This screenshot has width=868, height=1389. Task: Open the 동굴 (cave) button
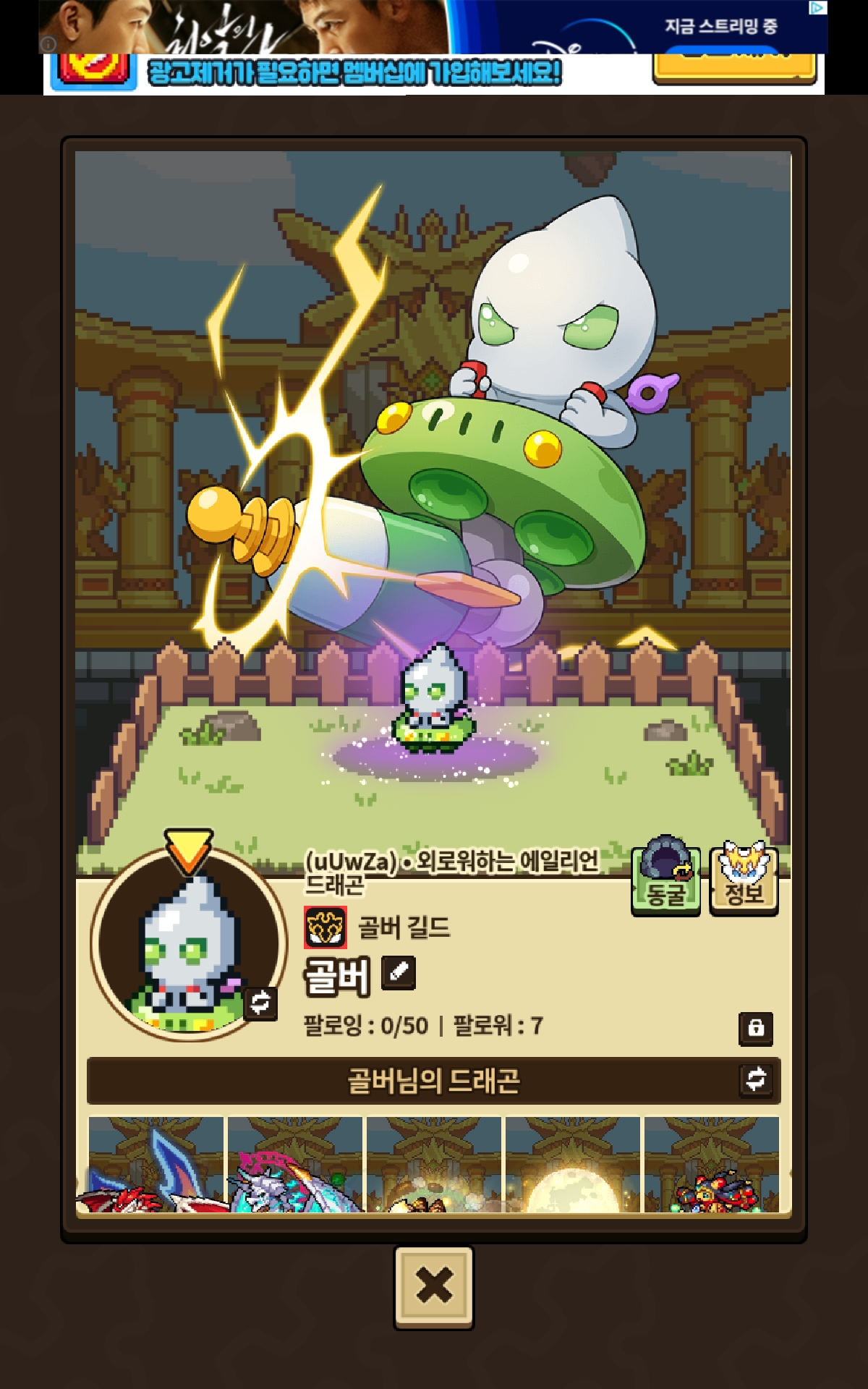click(x=665, y=879)
